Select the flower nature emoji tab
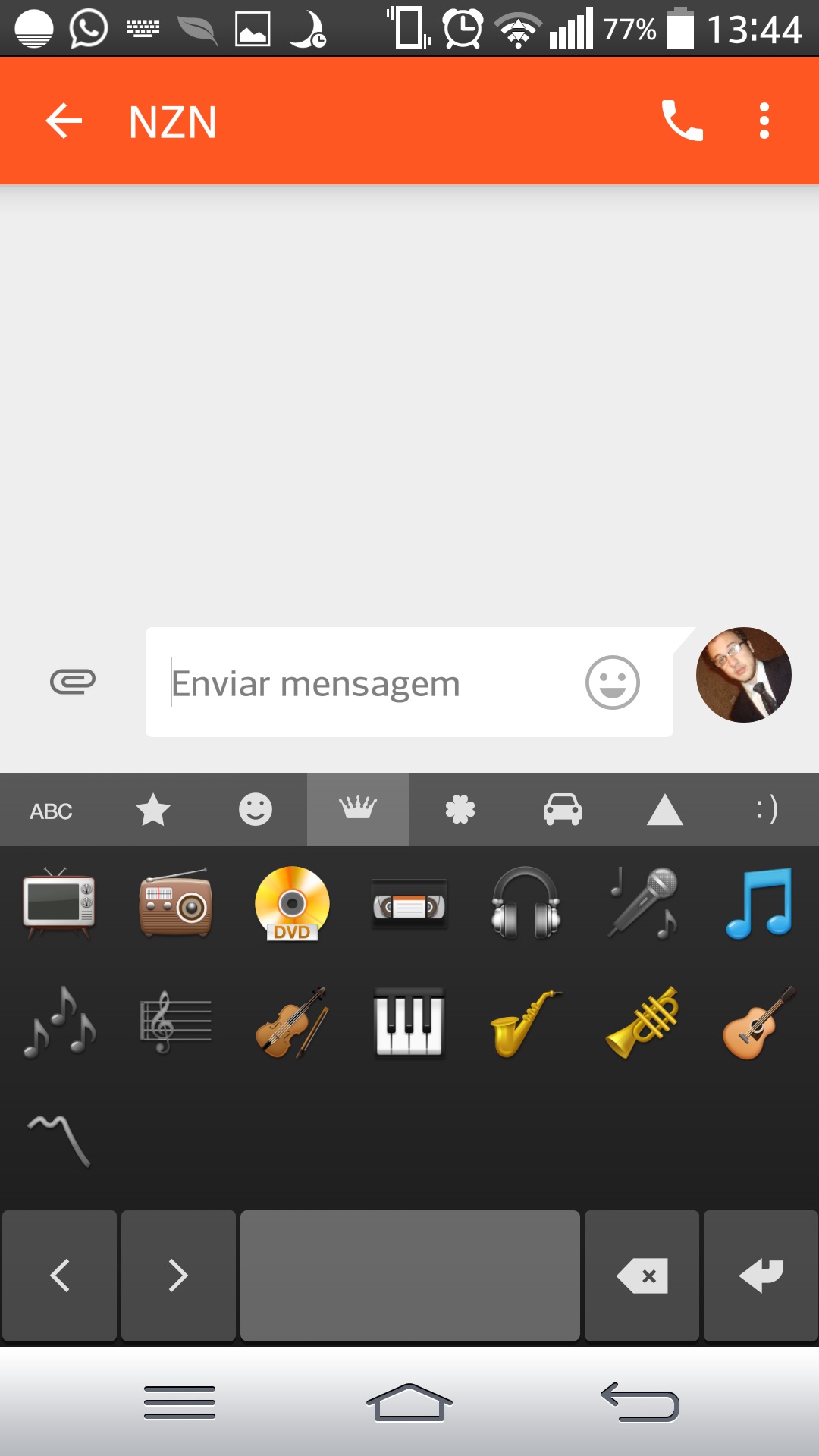Screen dimensions: 819x1456 pos(460,810)
